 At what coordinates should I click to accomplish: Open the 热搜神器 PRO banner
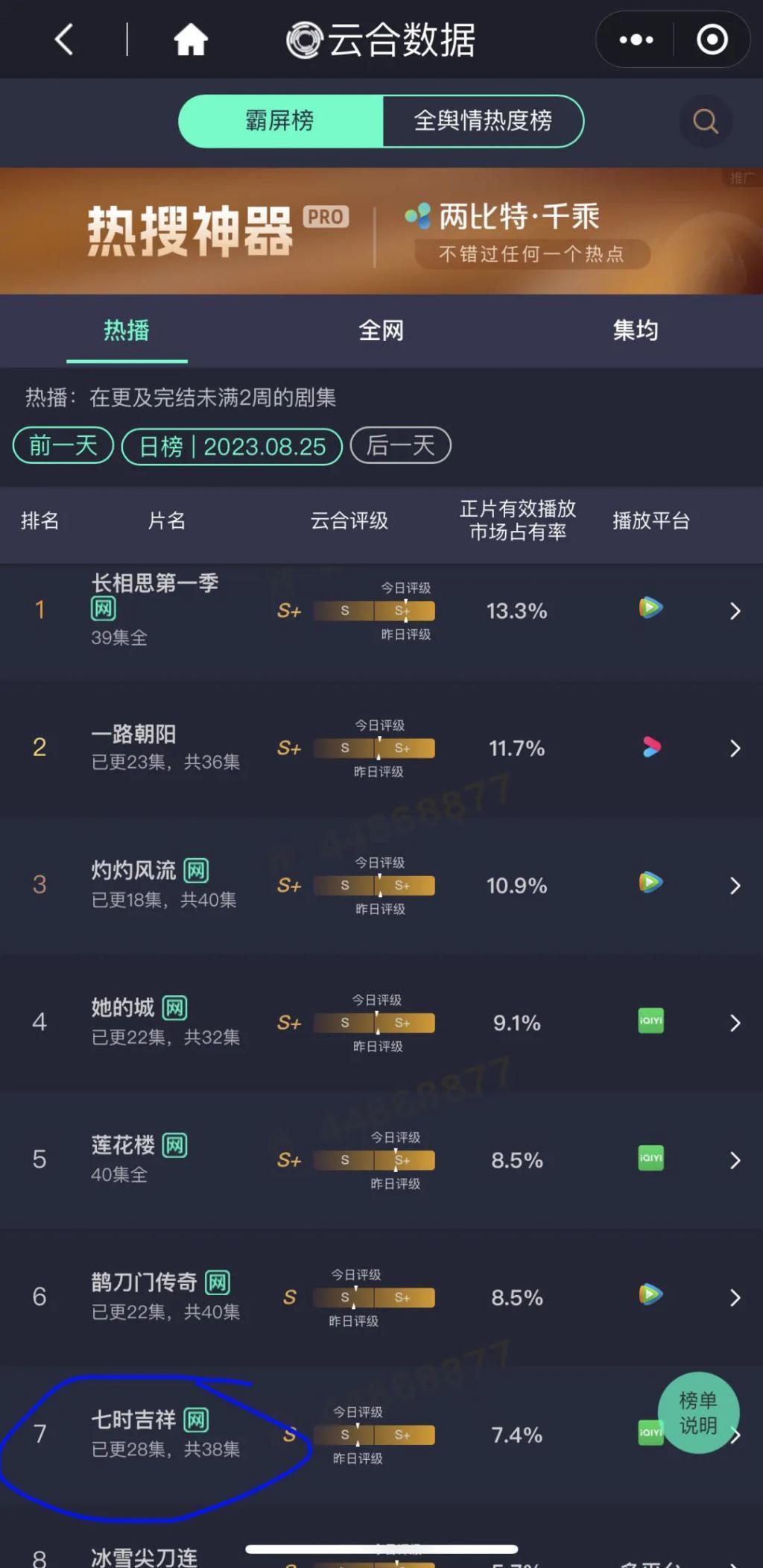click(x=380, y=231)
